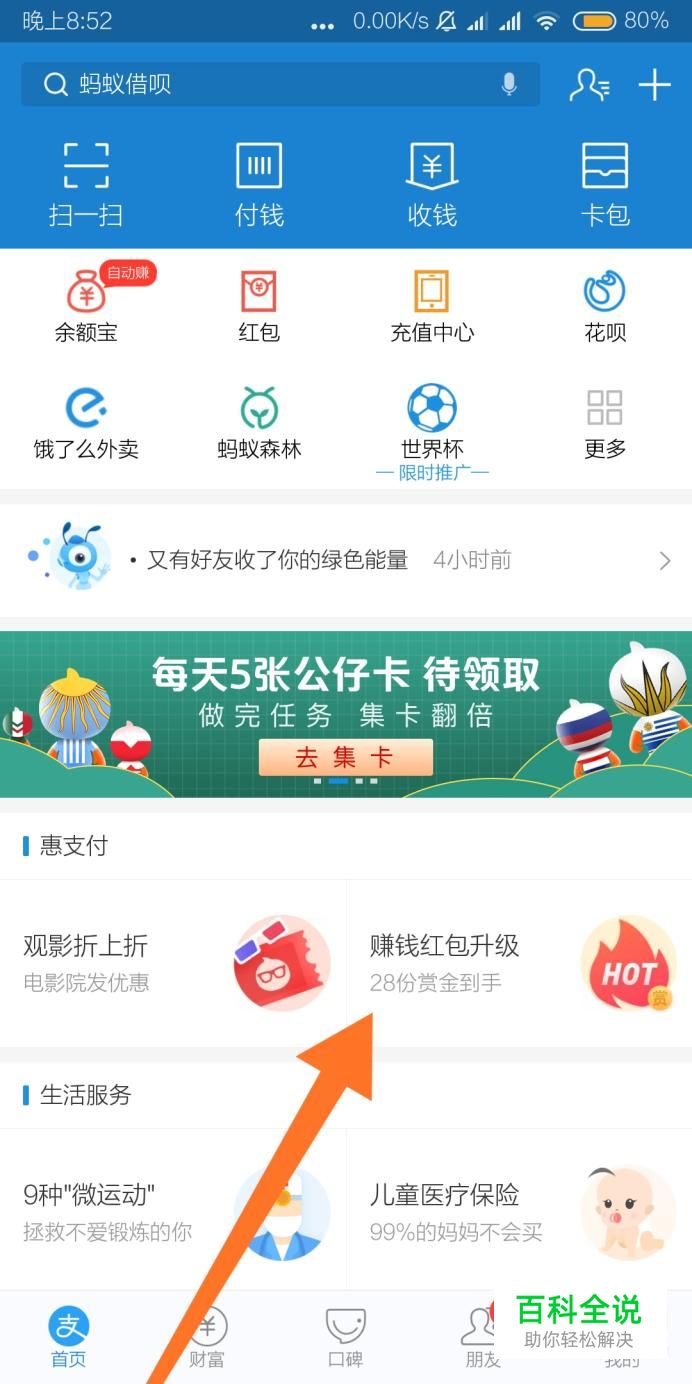Open 卡包 card wallet
Screen dimensions: 692x1384
(605, 184)
